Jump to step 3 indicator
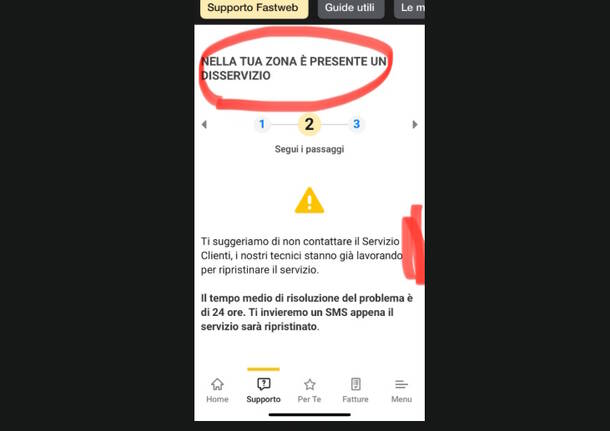 pos(357,125)
